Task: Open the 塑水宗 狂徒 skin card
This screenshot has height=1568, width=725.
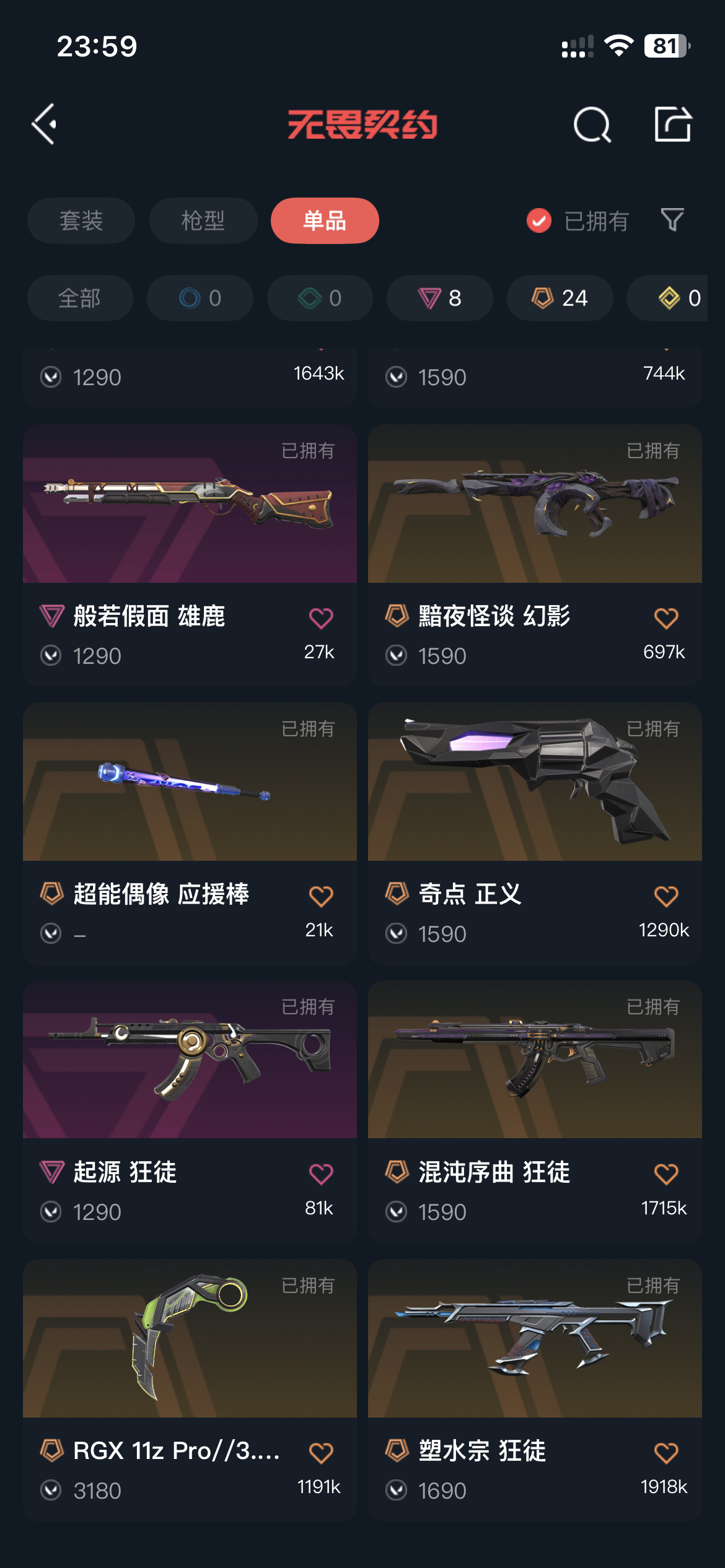Action: tap(535, 1390)
